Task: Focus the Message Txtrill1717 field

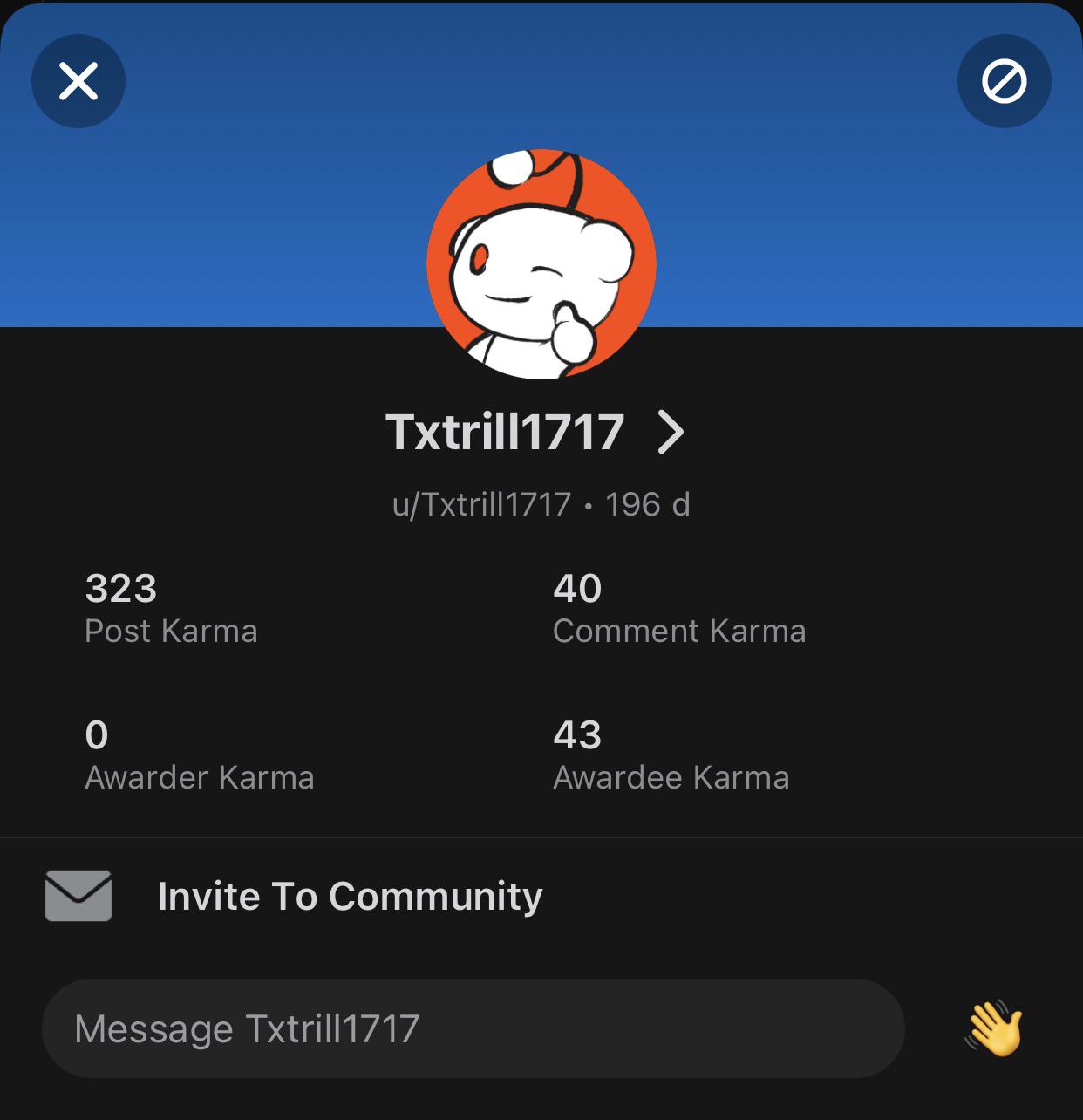Action: click(473, 1028)
